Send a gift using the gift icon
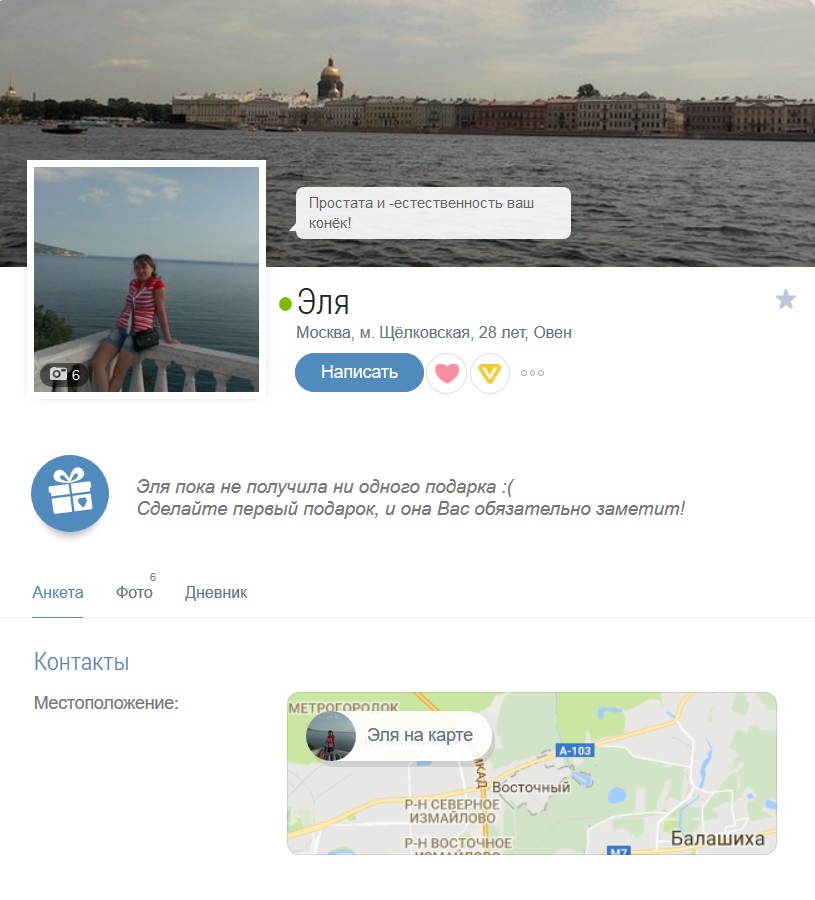The height and width of the screenshot is (900, 815). [x=70, y=493]
